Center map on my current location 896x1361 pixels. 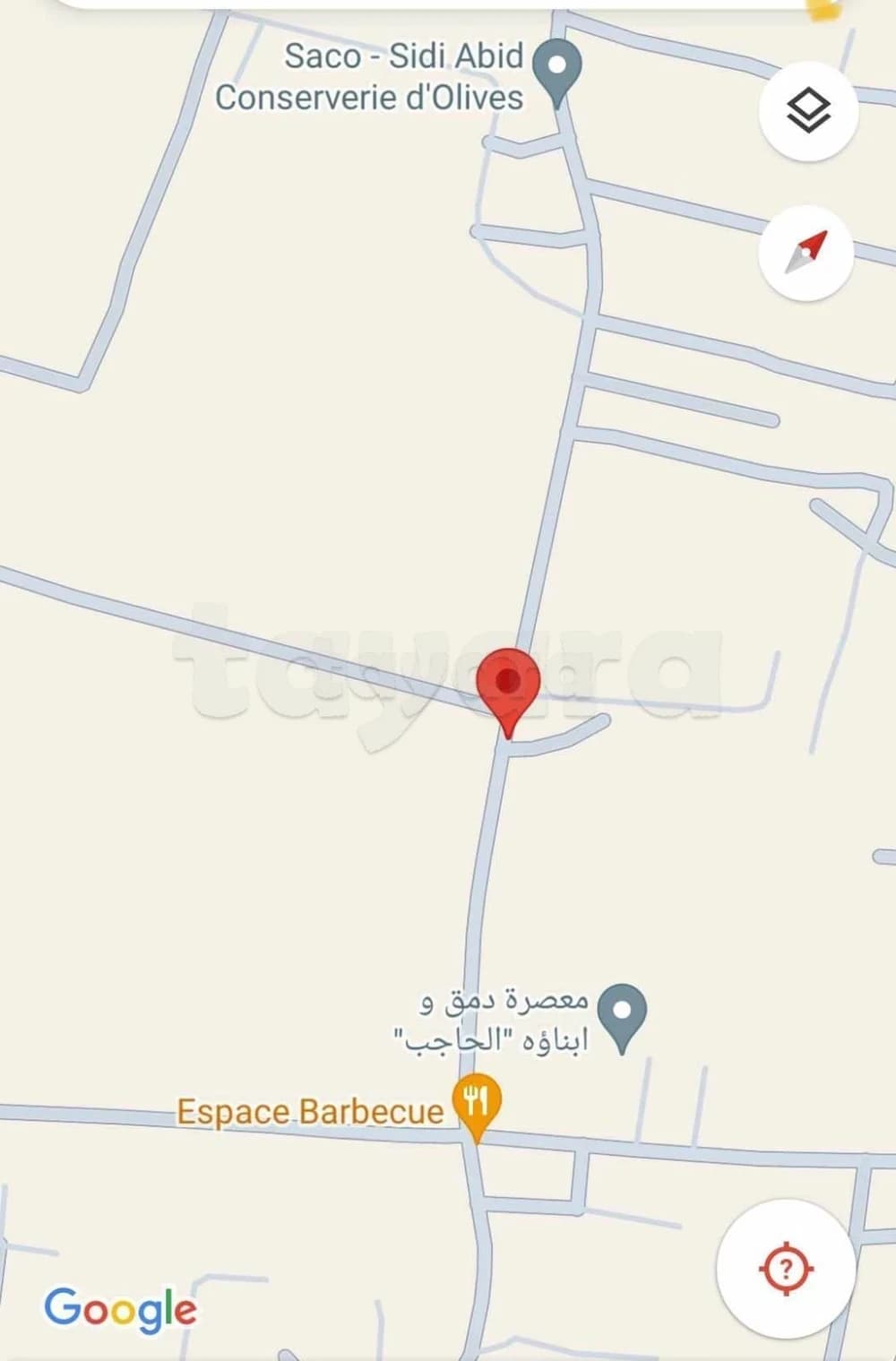pyautogui.click(x=786, y=1268)
